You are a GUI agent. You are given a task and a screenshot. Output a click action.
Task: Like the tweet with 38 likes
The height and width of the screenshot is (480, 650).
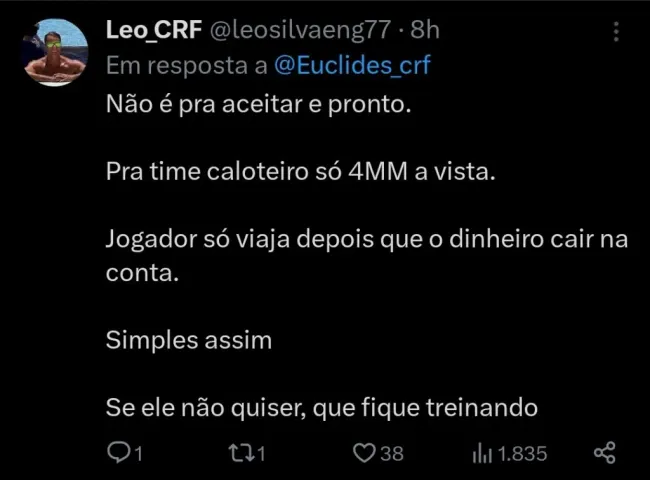click(x=365, y=453)
